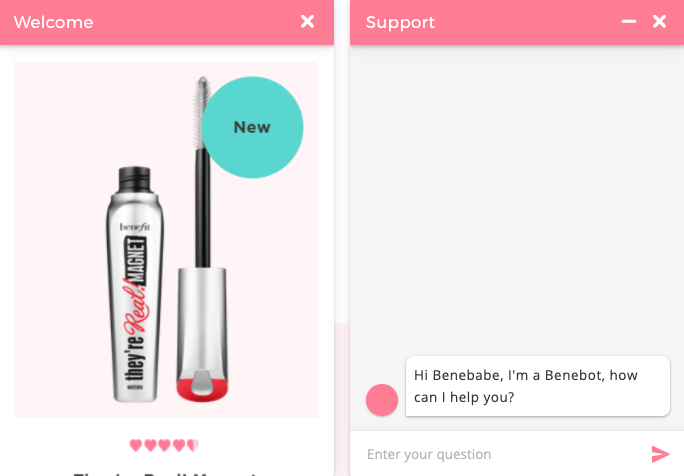
Task: Close the Welcome panel
Action: pos(308,21)
